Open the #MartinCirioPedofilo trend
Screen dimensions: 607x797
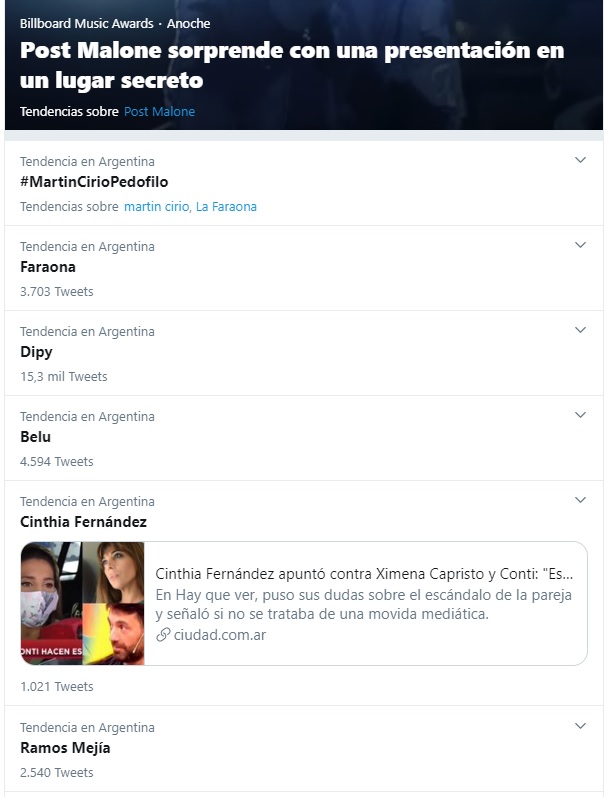click(94, 182)
